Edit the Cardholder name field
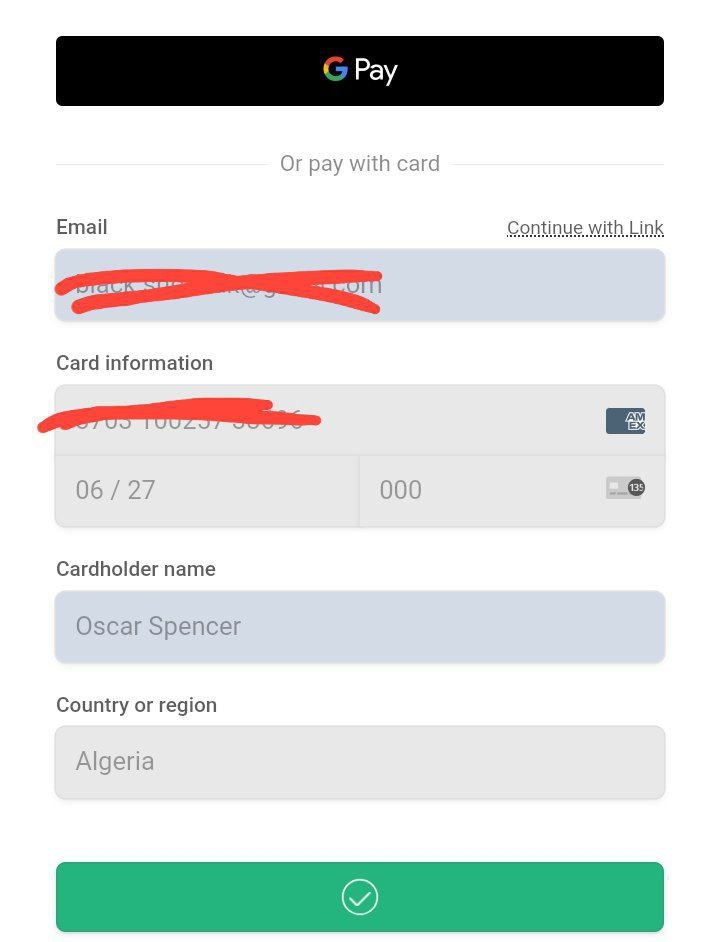Image resolution: width=720 pixels, height=942 pixels. click(x=360, y=627)
